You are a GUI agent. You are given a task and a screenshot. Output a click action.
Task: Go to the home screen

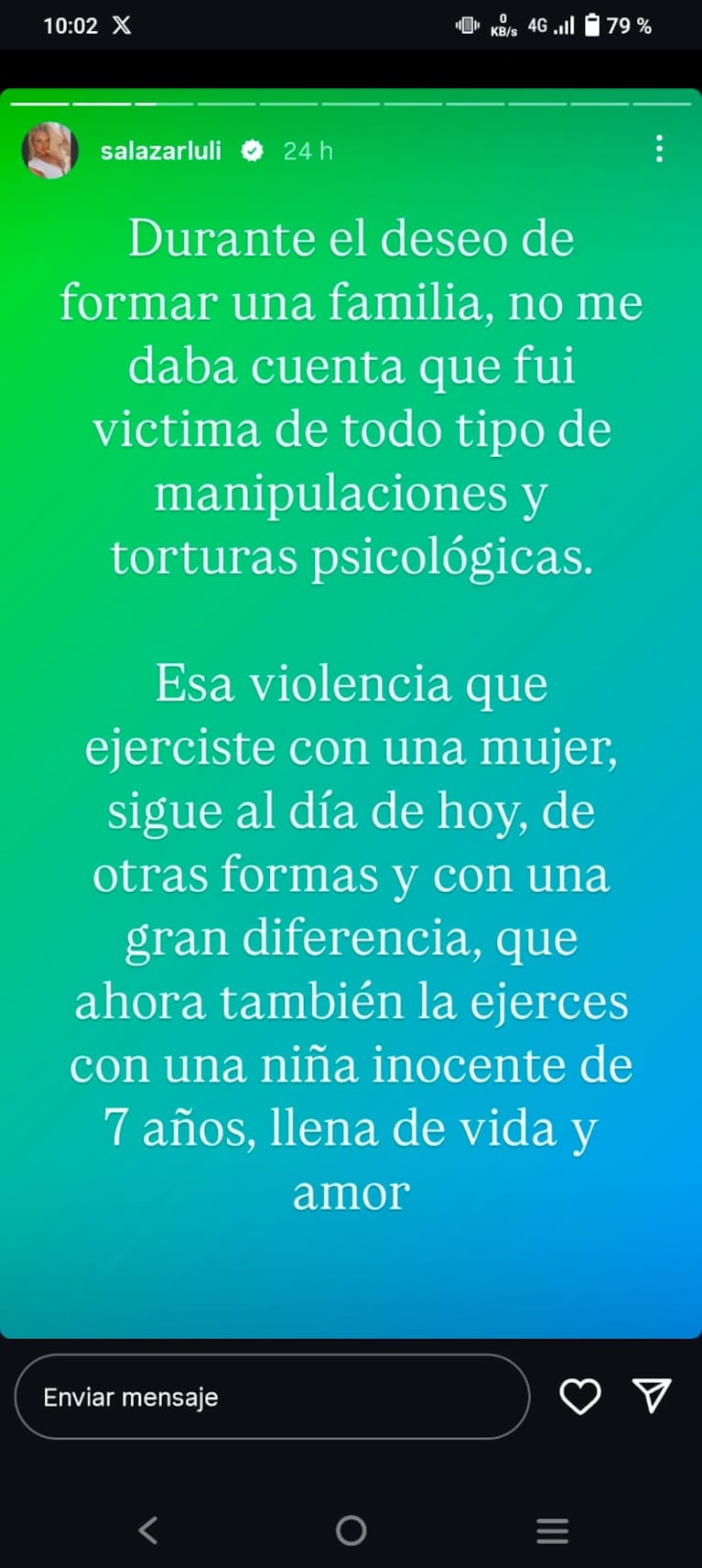click(x=351, y=1530)
